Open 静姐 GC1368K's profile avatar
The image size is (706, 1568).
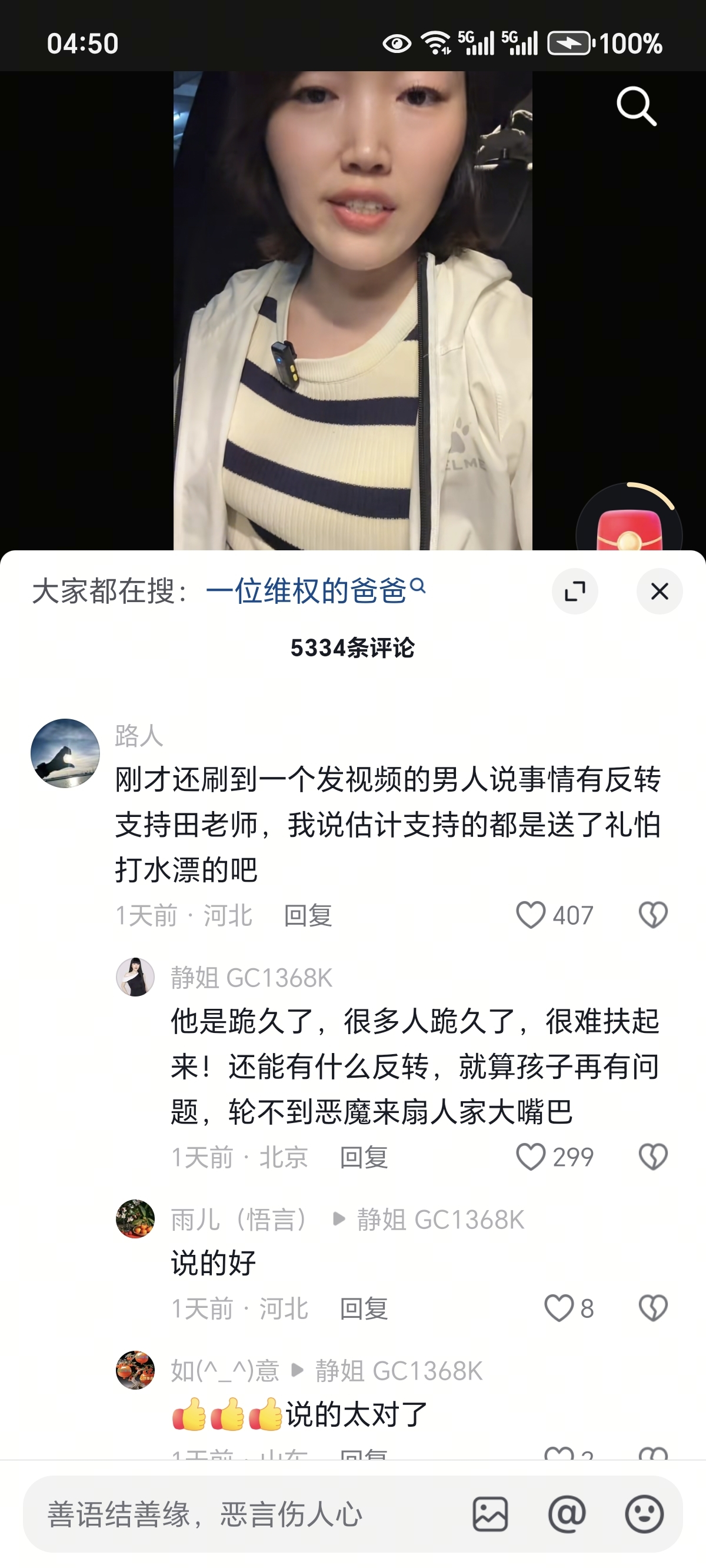(135, 977)
